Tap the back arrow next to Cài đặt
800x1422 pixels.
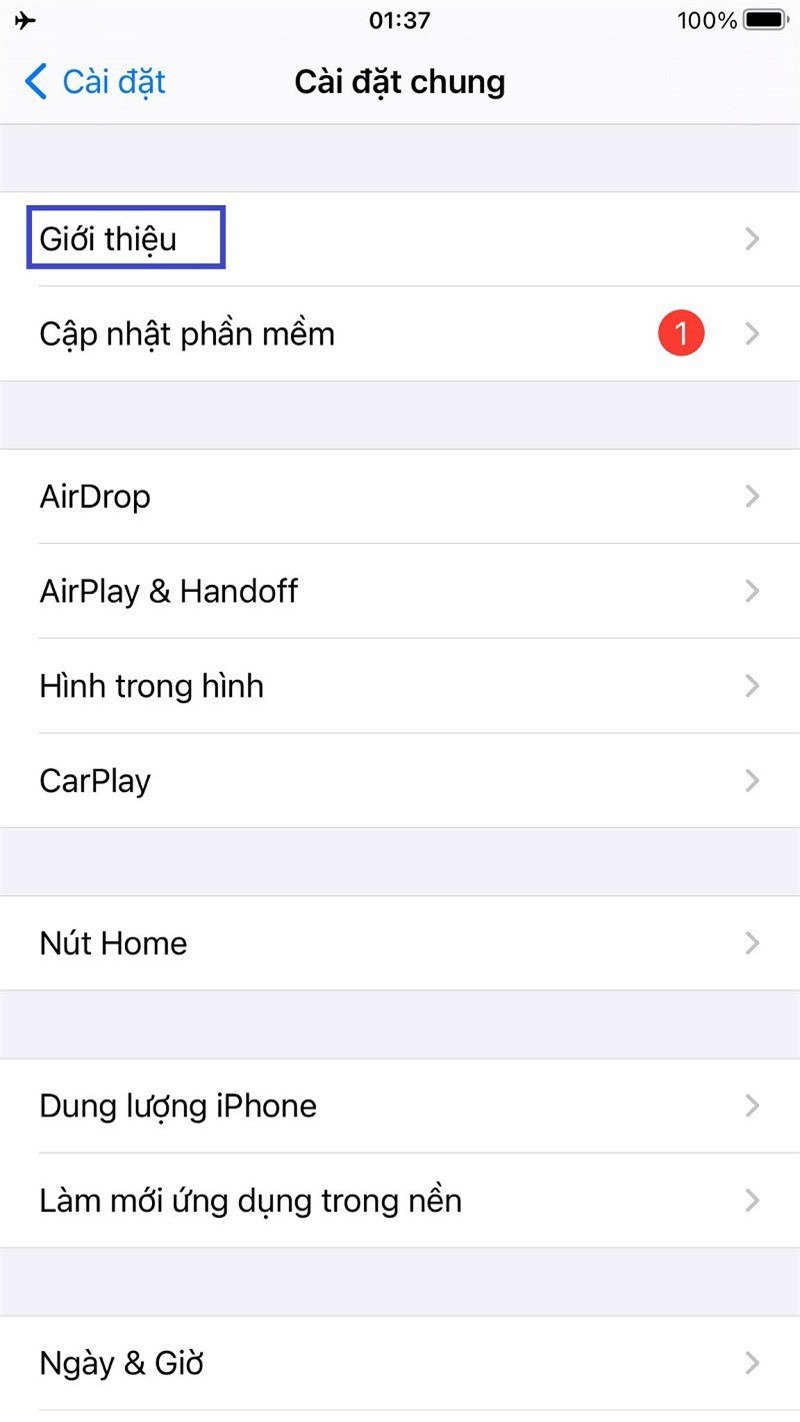[x=37, y=82]
